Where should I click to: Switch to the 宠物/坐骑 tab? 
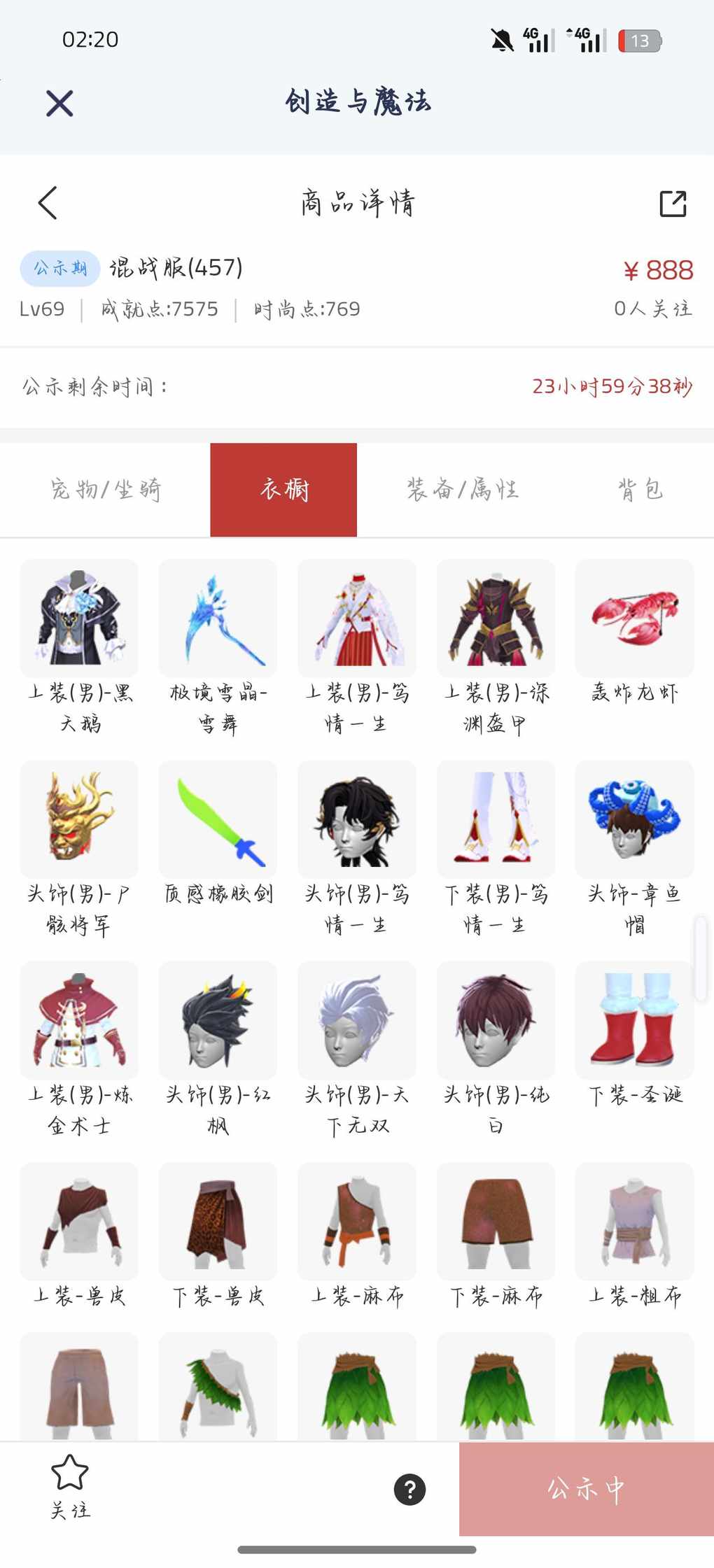pyautogui.click(x=106, y=490)
